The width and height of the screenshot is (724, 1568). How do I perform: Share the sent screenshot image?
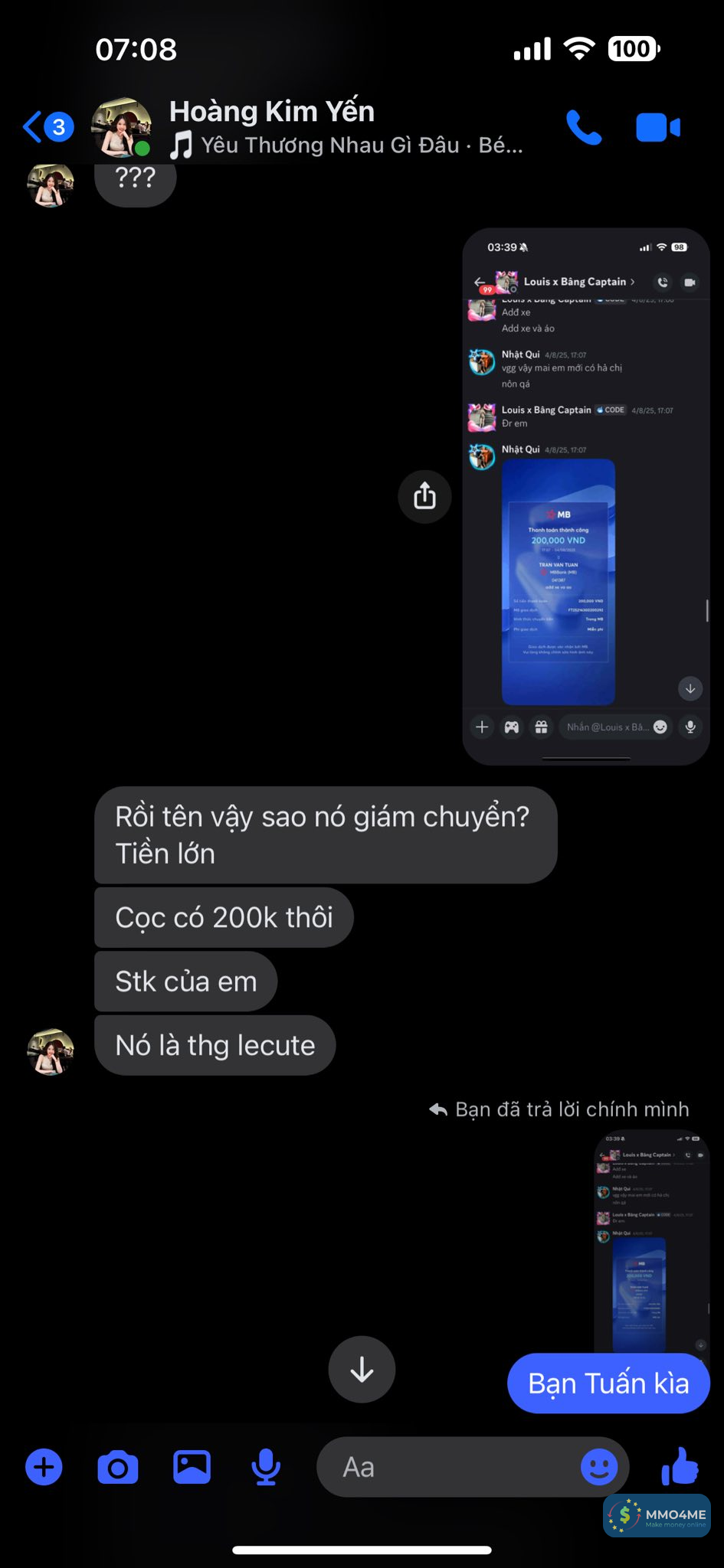click(x=424, y=496)
